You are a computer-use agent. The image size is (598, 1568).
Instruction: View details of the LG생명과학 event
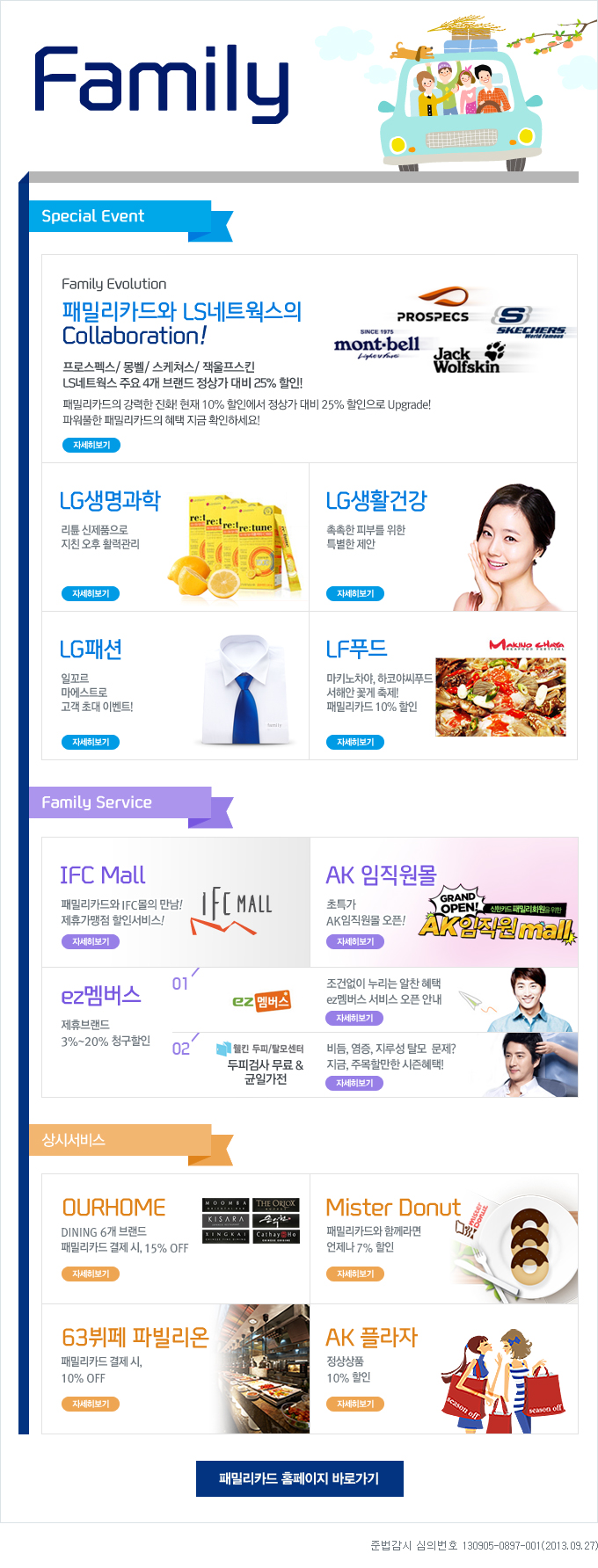(x=91, y=593)
